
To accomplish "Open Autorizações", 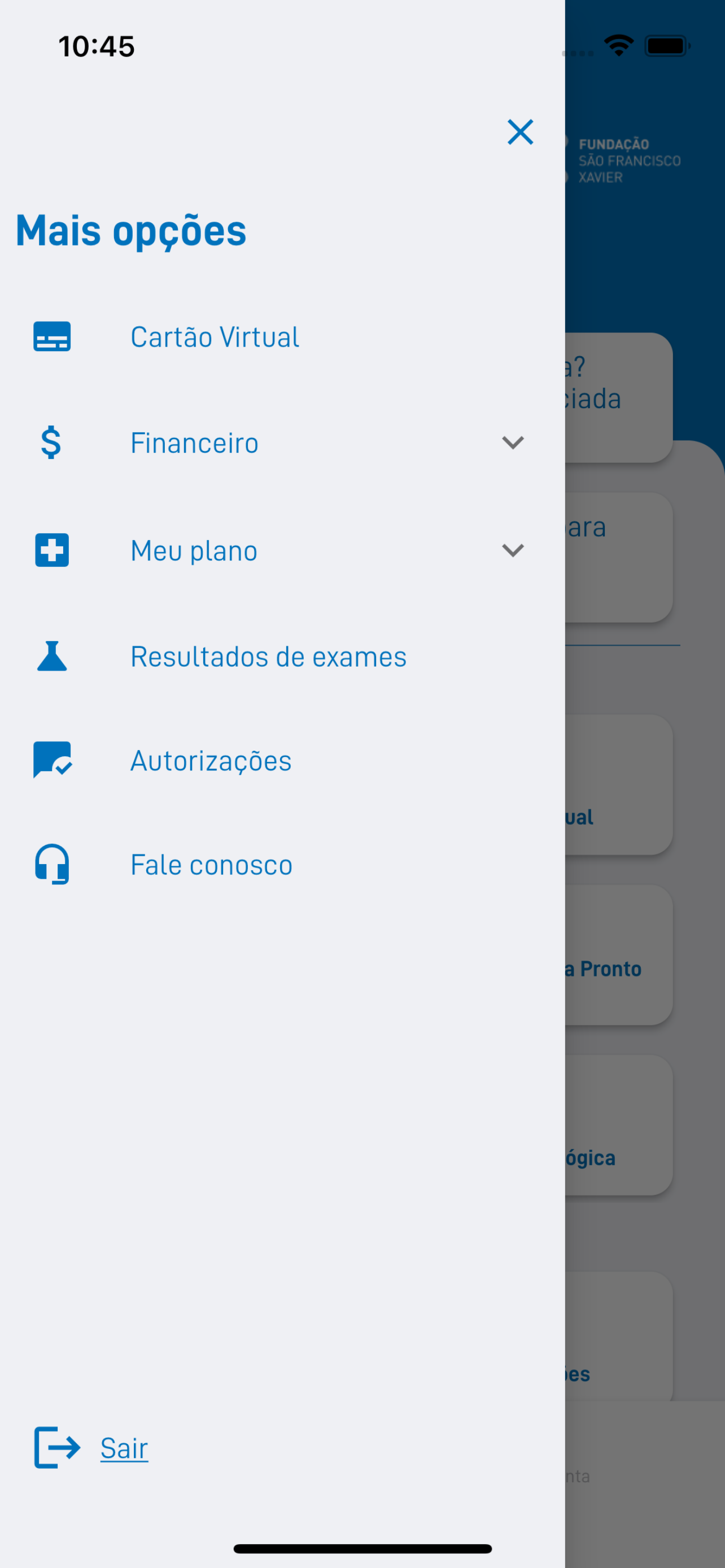I will pos(282,760).
